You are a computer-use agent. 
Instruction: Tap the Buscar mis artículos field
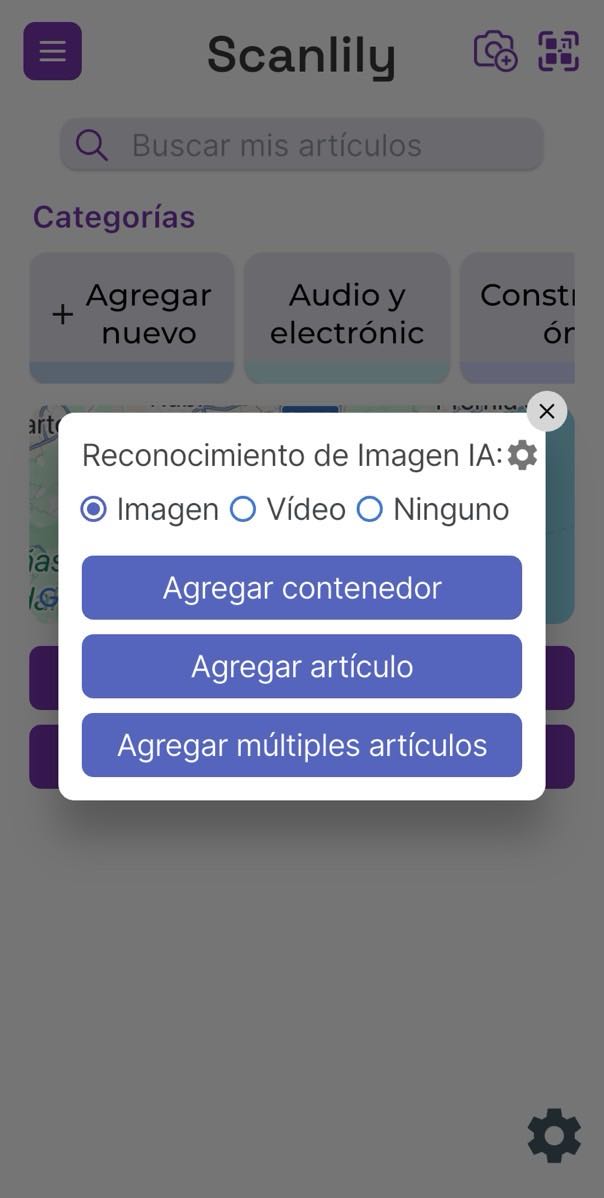coord(302,146)
